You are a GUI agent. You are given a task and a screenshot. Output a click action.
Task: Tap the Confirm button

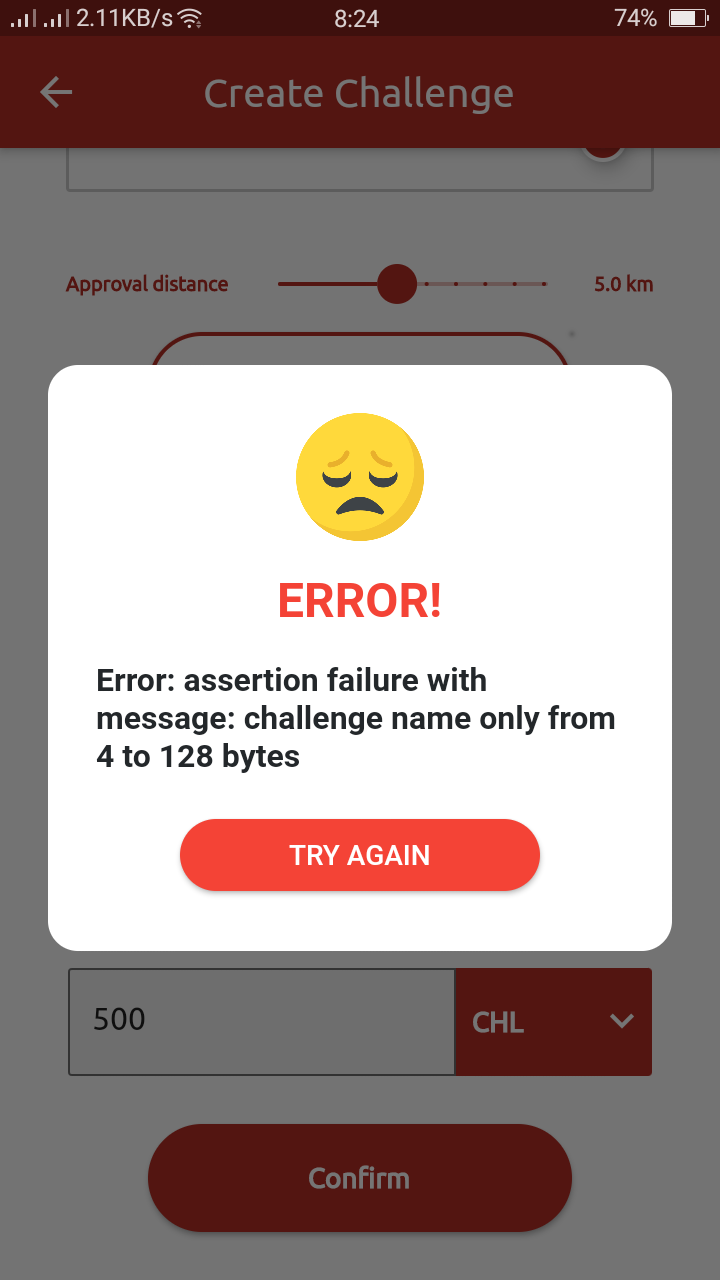tap(360, 1177)
